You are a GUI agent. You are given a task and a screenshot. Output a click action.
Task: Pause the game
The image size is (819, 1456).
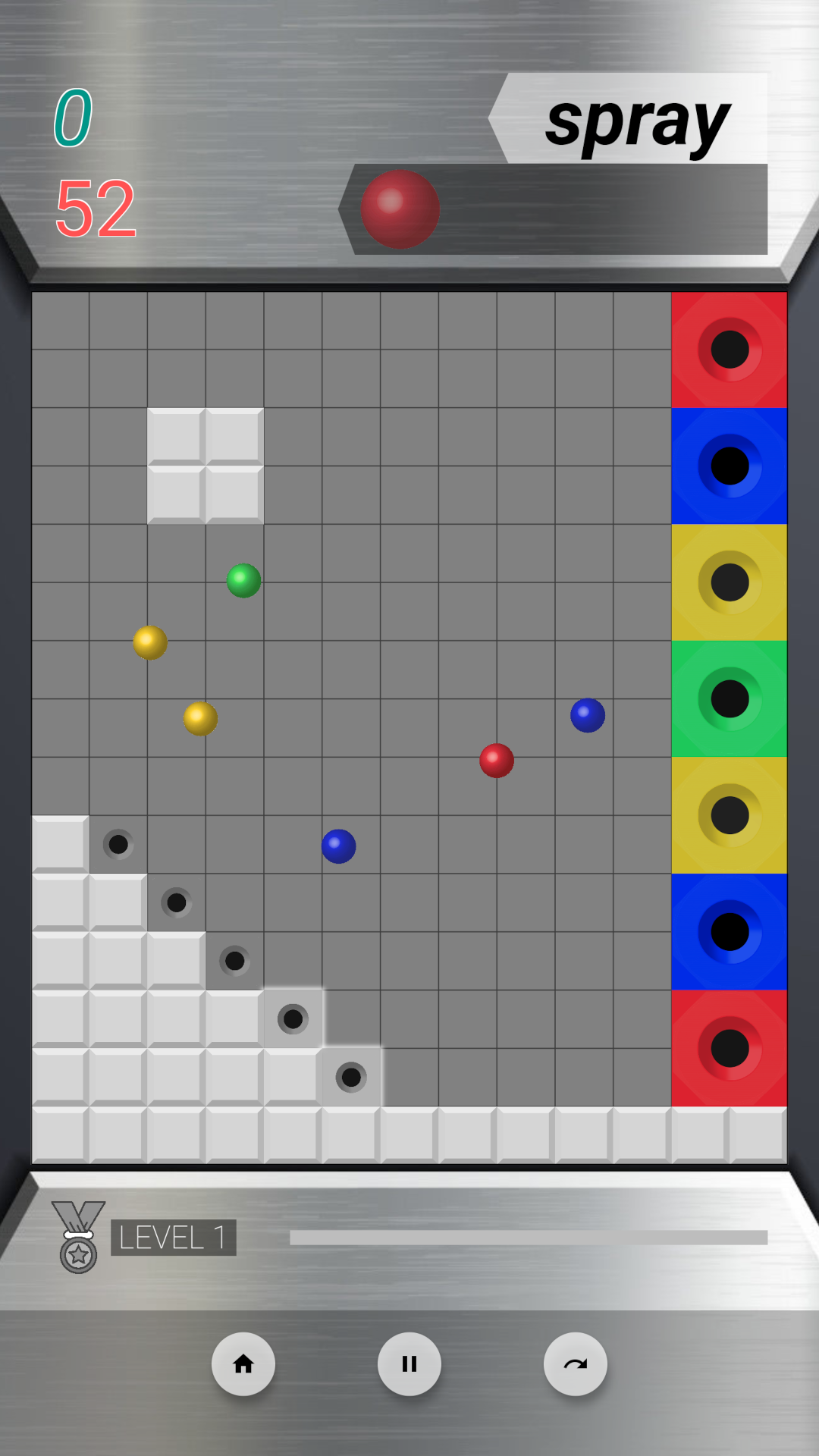click(409, 1364)
